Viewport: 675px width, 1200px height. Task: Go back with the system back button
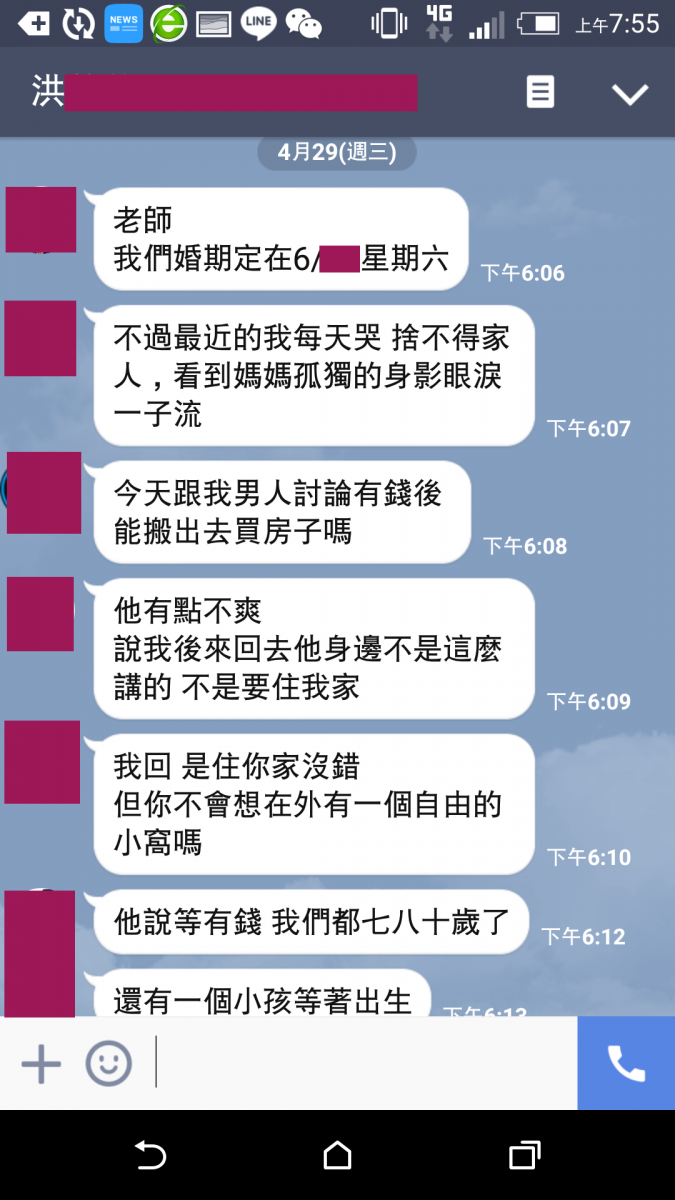[x=150, y=1156]
